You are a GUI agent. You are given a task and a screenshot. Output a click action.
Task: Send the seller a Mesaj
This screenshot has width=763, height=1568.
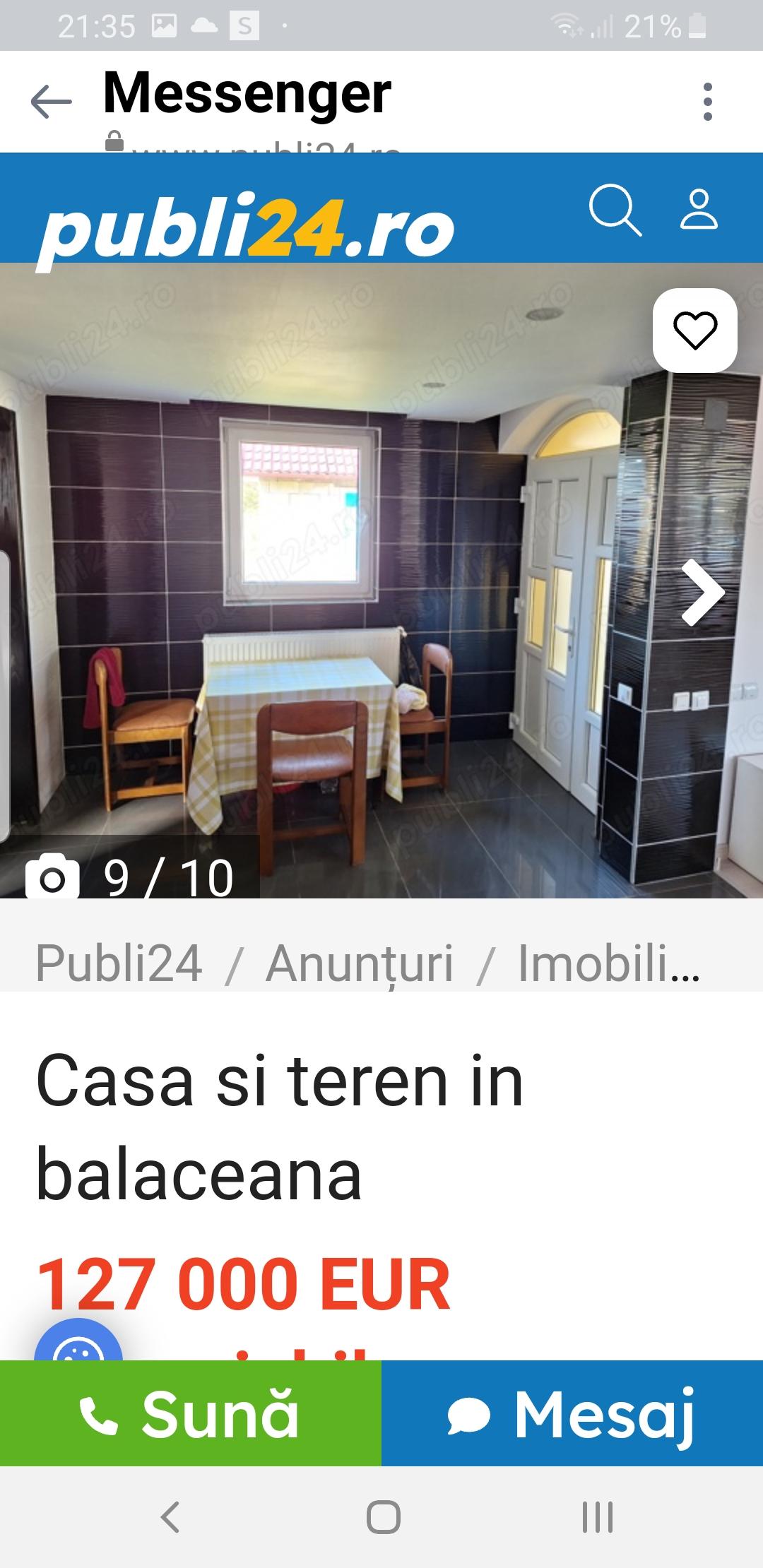click(x=572, y=1413)
